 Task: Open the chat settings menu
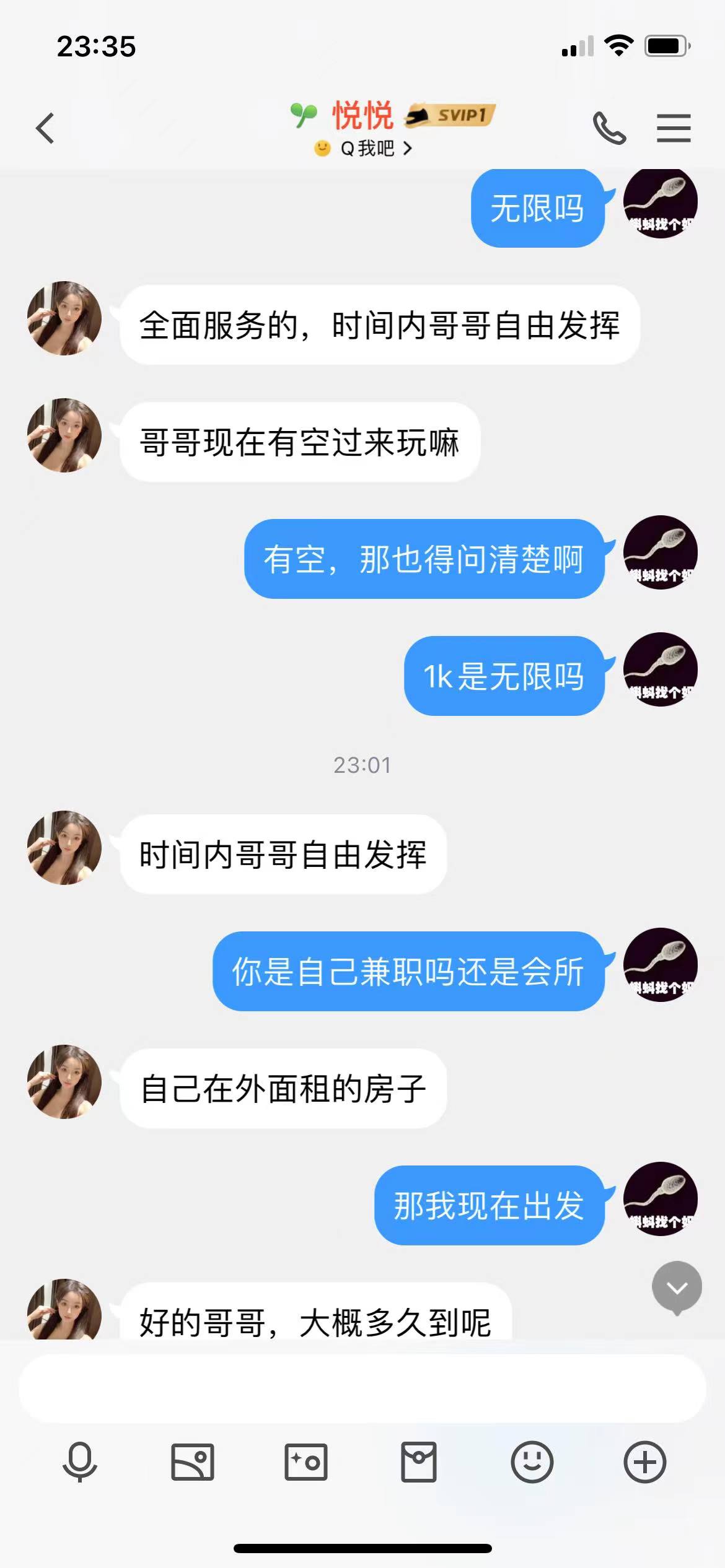pyautogui.click(x=674, y=128)
